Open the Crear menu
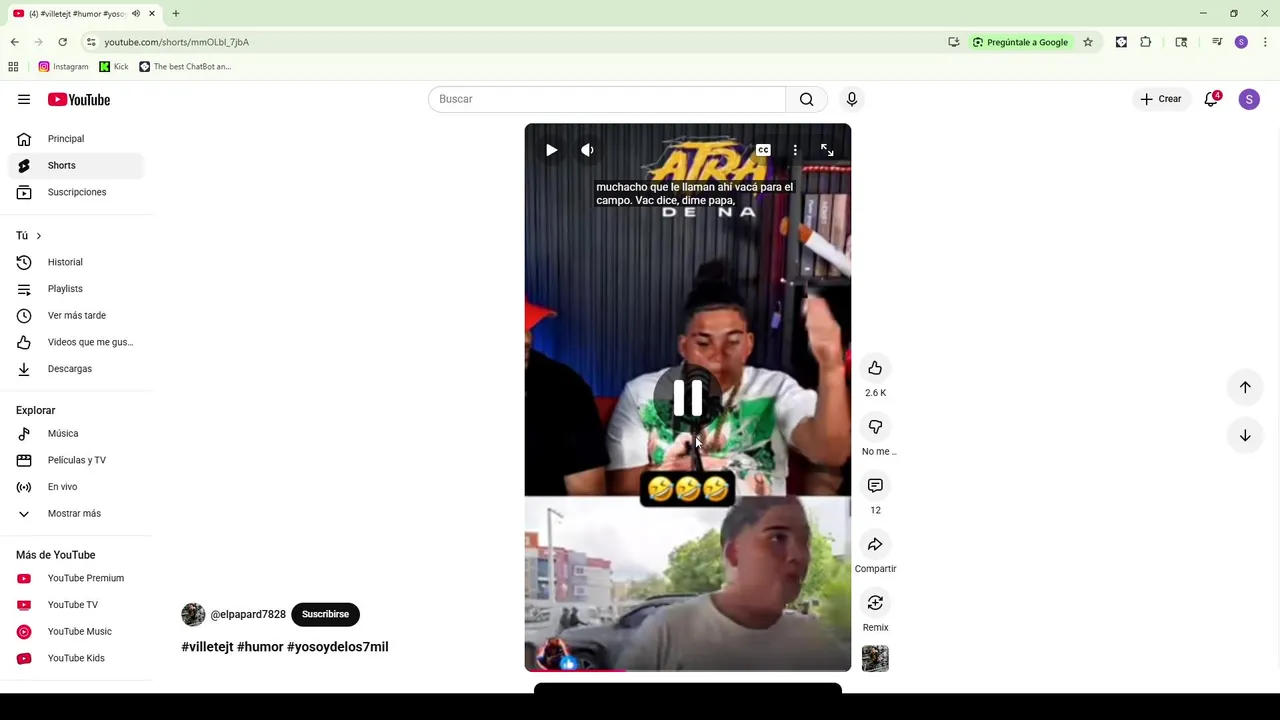Image resolution: width=1280 pixels, height=720 pixels. pos(1161,99)
